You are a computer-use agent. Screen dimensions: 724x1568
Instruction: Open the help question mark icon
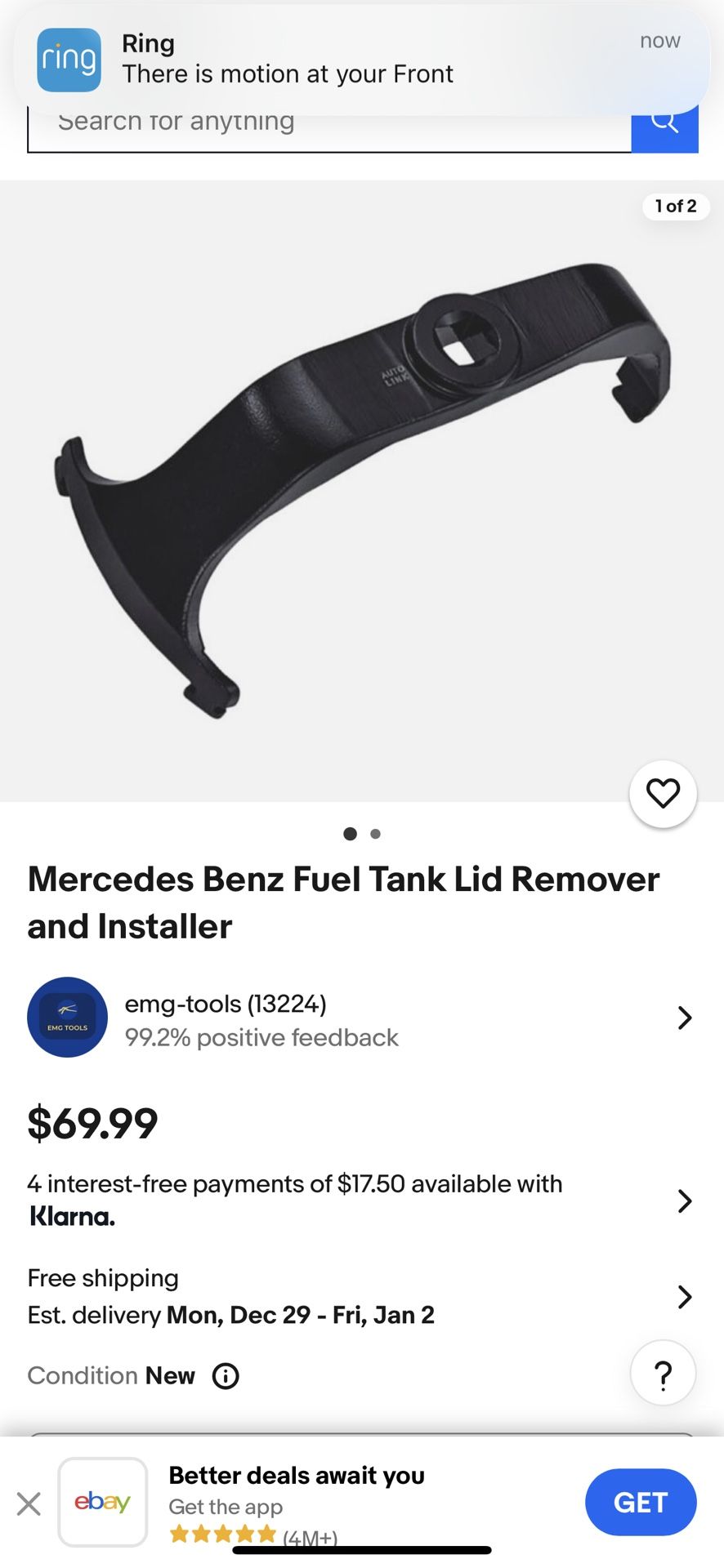point(663,1373)
